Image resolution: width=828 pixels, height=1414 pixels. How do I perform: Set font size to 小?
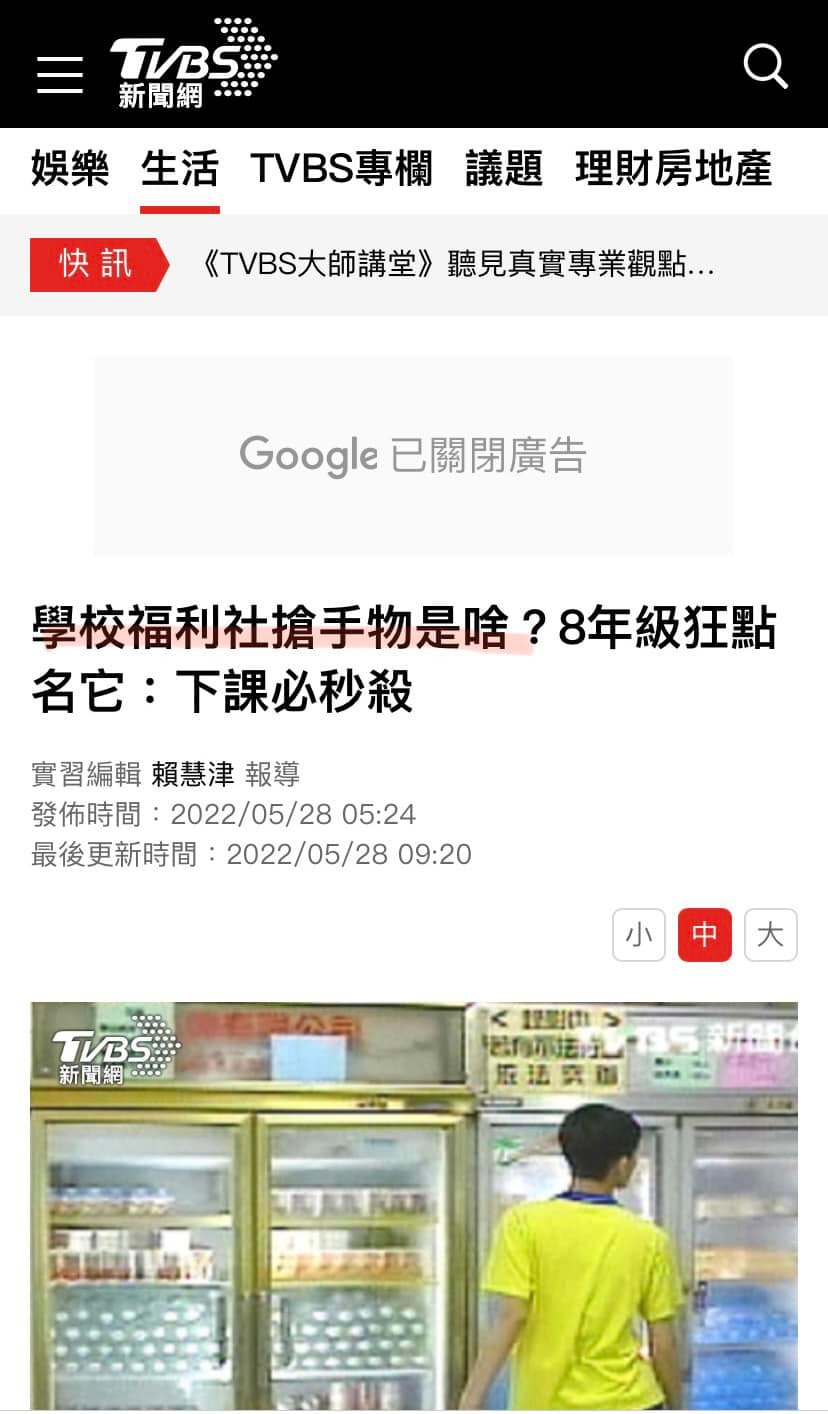click(x=639, y=935)
